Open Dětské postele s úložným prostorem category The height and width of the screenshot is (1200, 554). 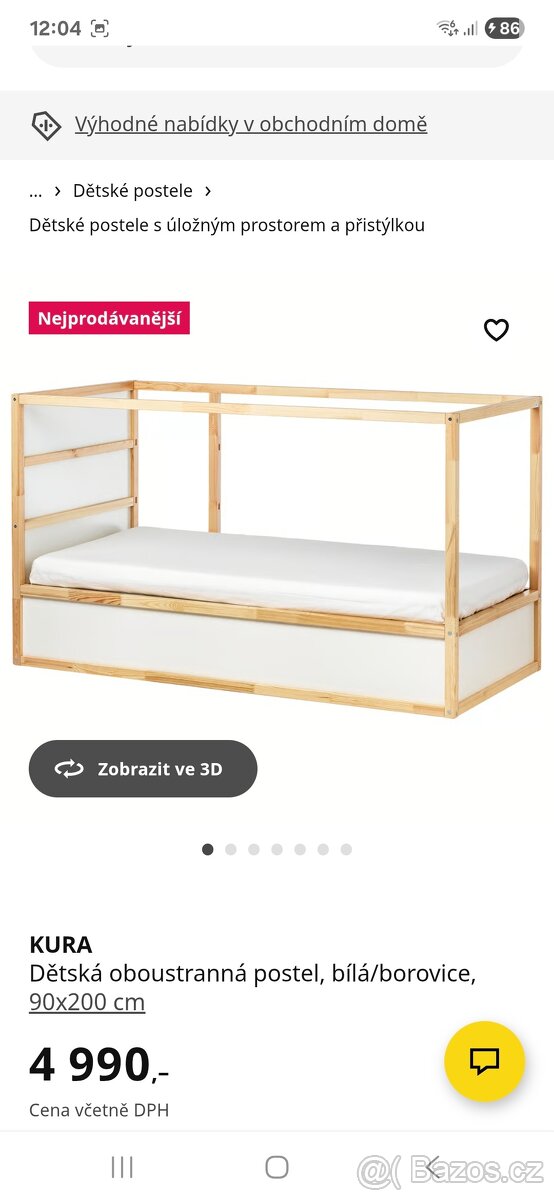(227, 225)
